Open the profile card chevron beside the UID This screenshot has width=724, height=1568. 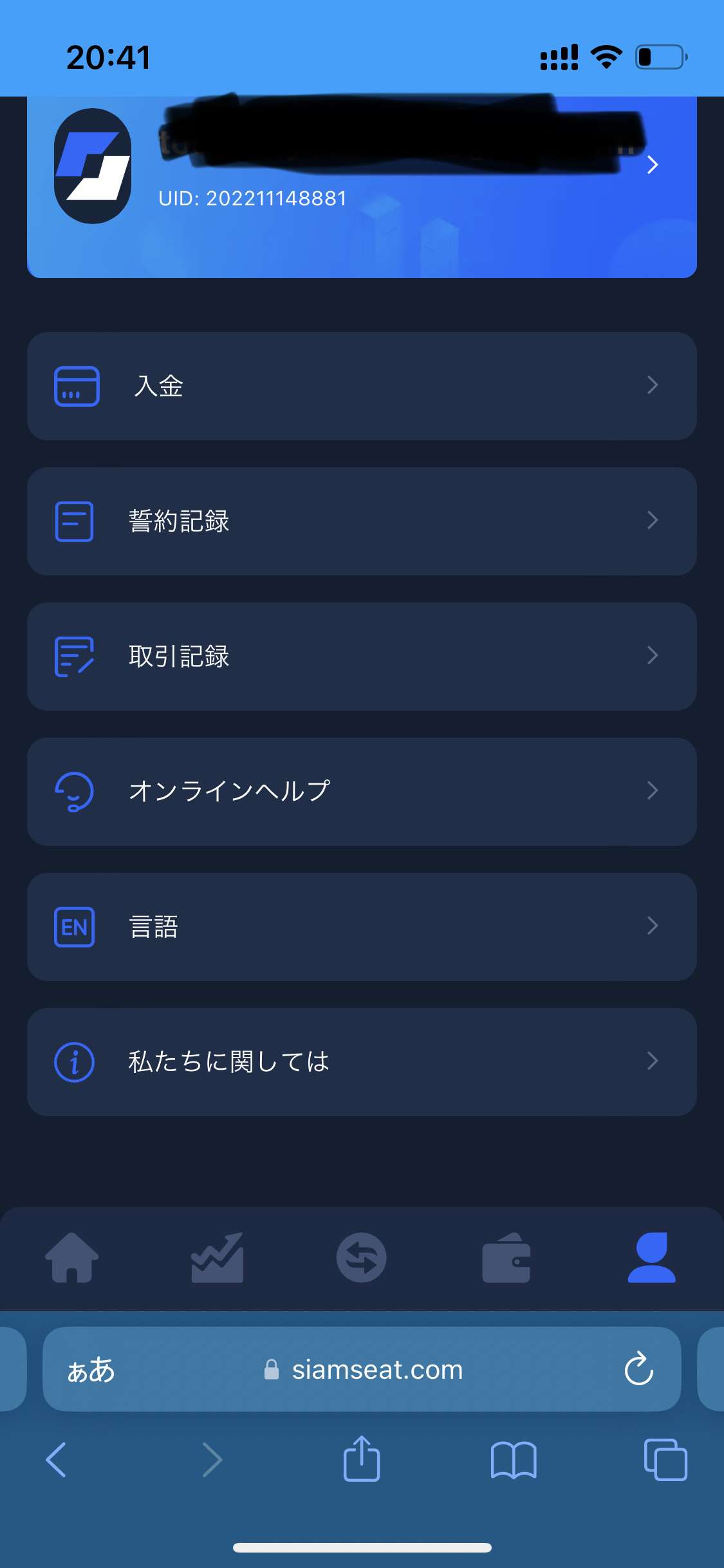coord(652,165)
